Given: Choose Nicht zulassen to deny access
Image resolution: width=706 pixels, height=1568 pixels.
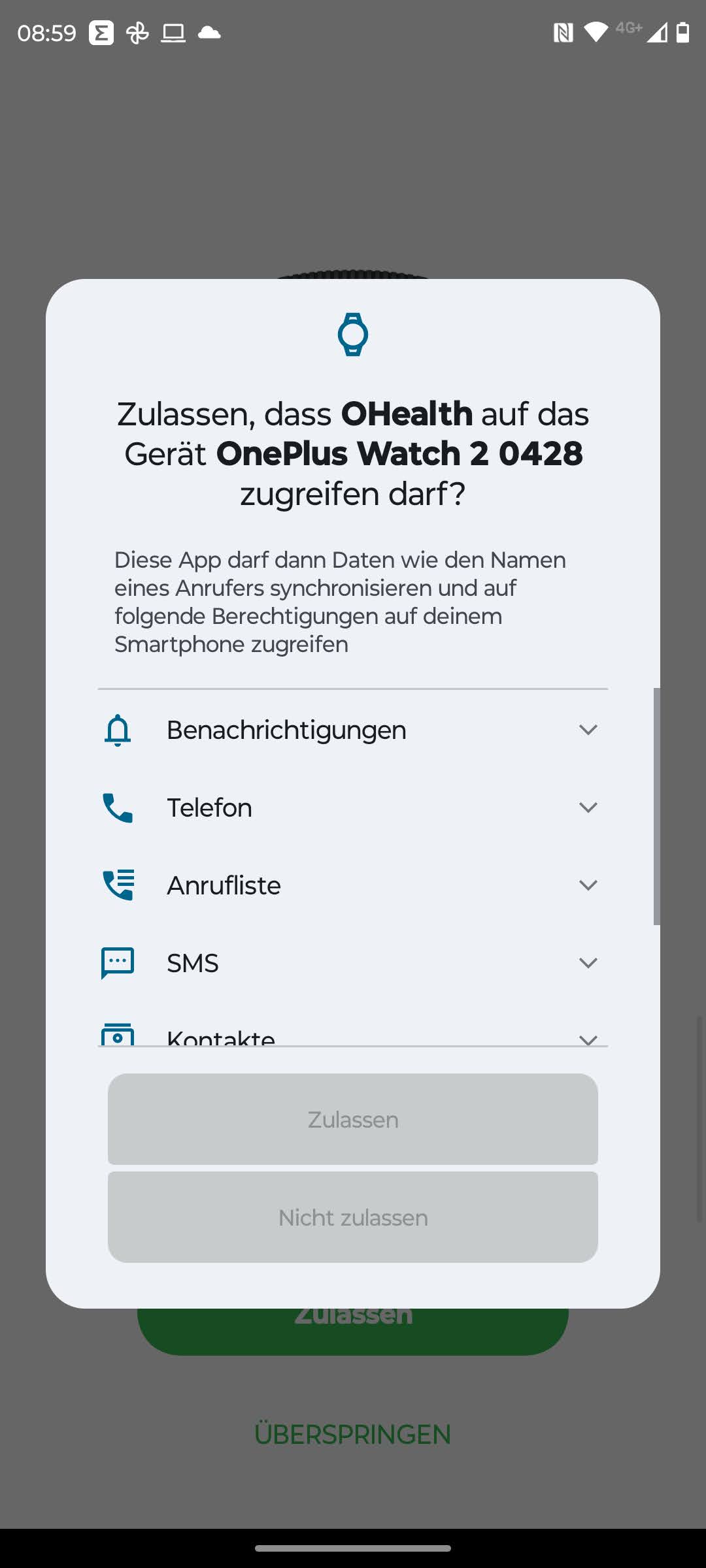Looking at the screenshot, I should (353, 1217).
